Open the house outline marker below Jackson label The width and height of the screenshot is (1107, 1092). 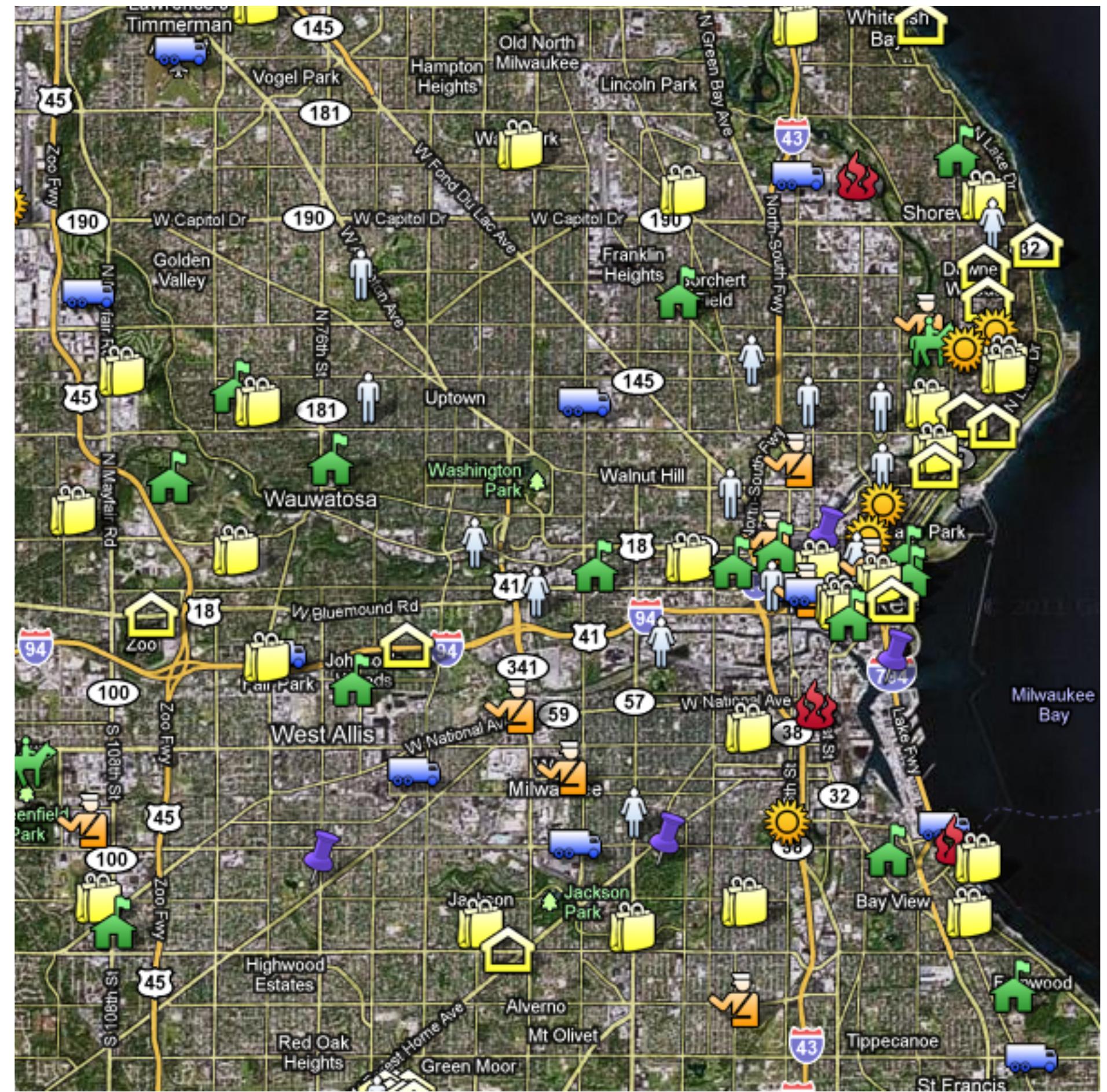pyautogui.click(x=508, y=950)
